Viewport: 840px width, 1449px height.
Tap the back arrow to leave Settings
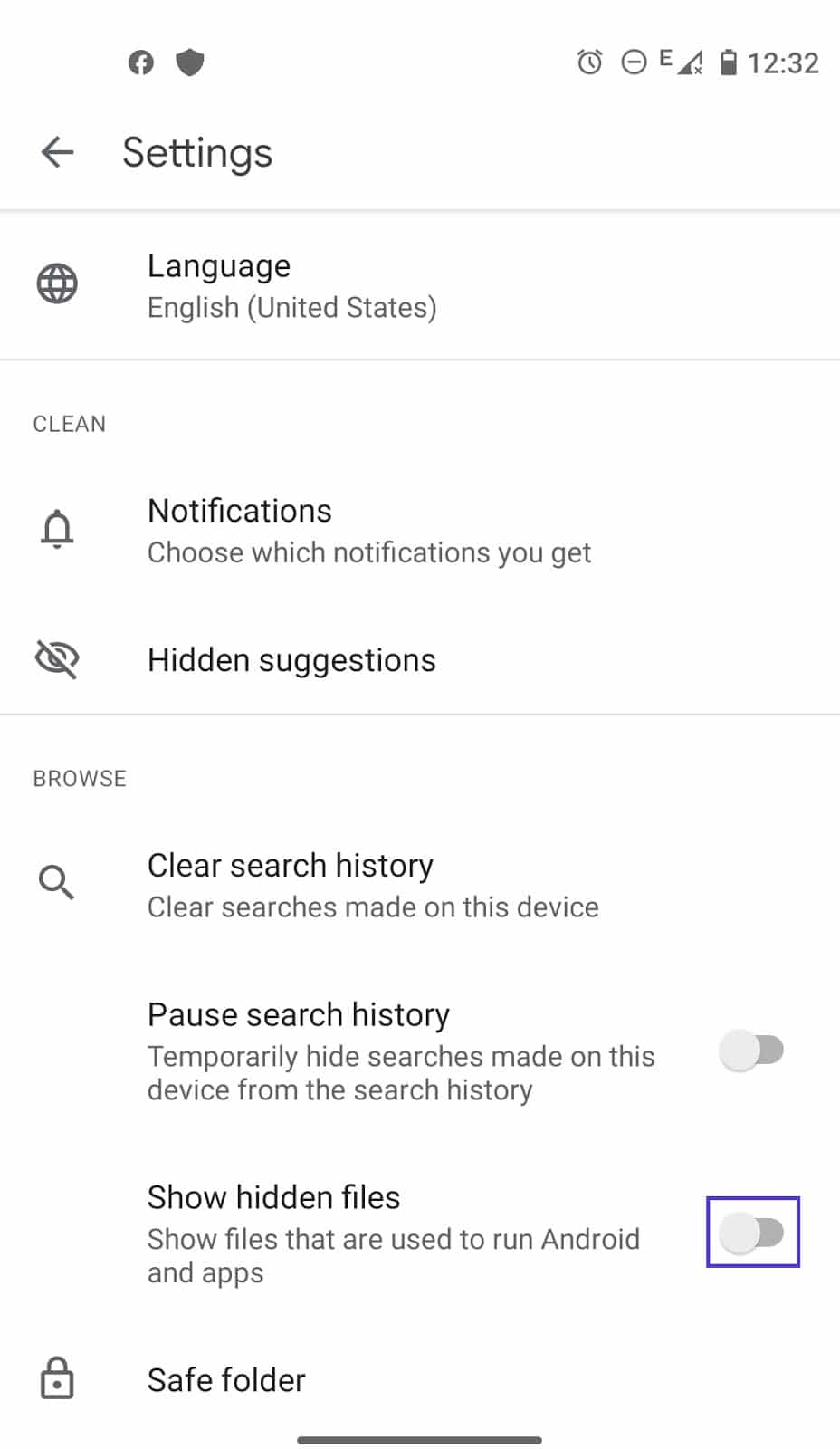click(x=56, y=152)
